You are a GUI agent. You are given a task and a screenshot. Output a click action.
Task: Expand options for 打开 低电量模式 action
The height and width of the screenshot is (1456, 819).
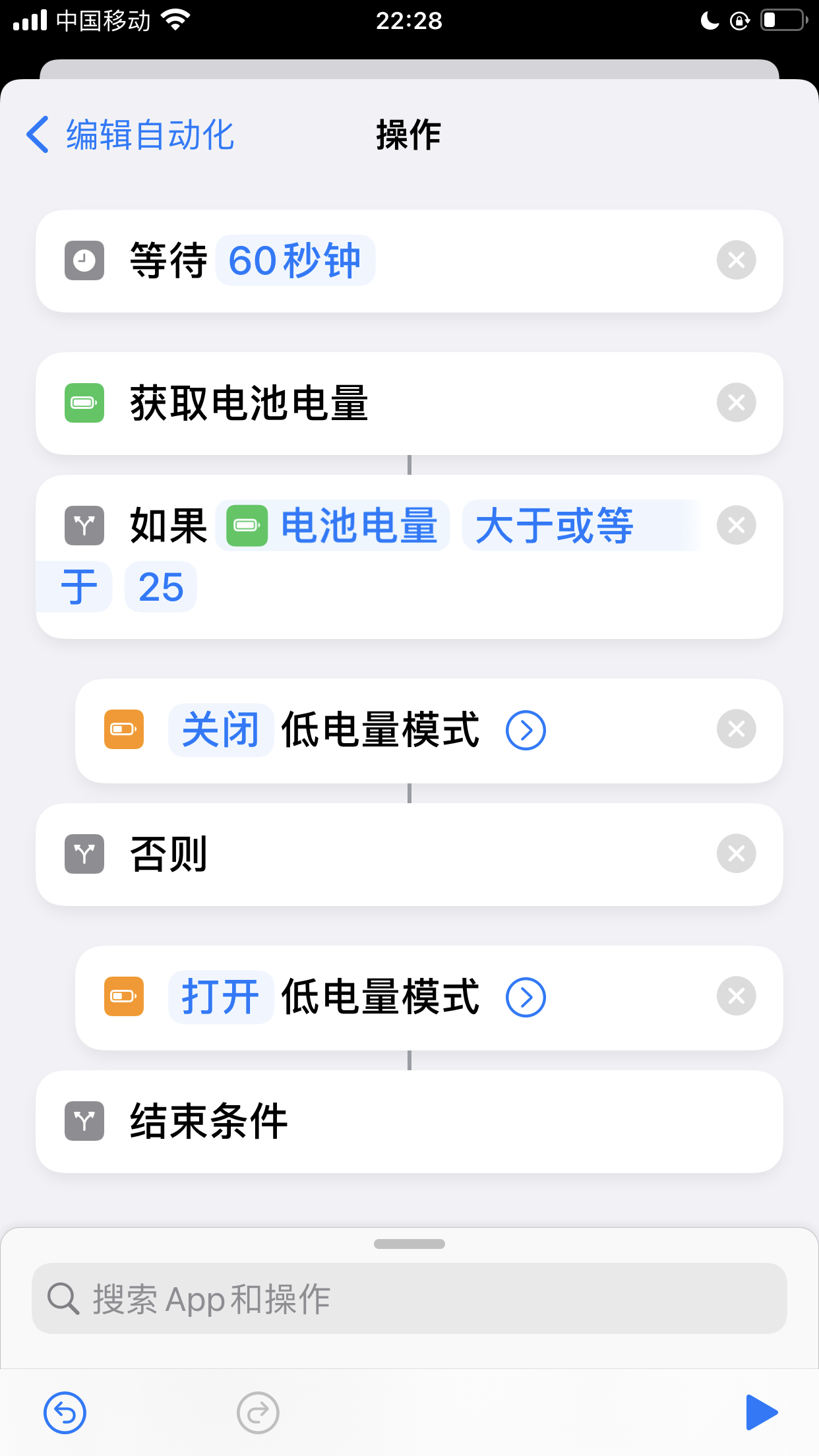[526, 997]
